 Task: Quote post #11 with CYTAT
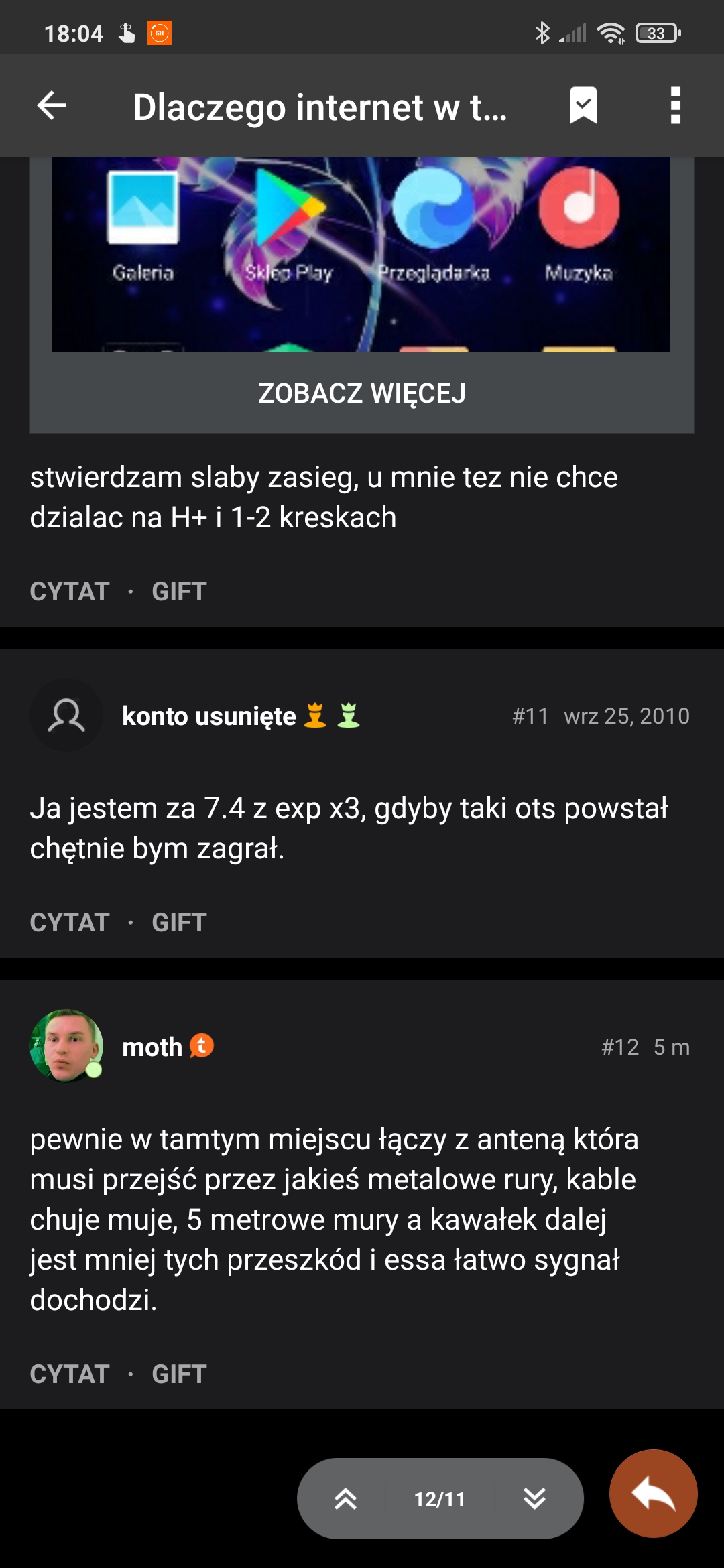(x=70, y=923)
